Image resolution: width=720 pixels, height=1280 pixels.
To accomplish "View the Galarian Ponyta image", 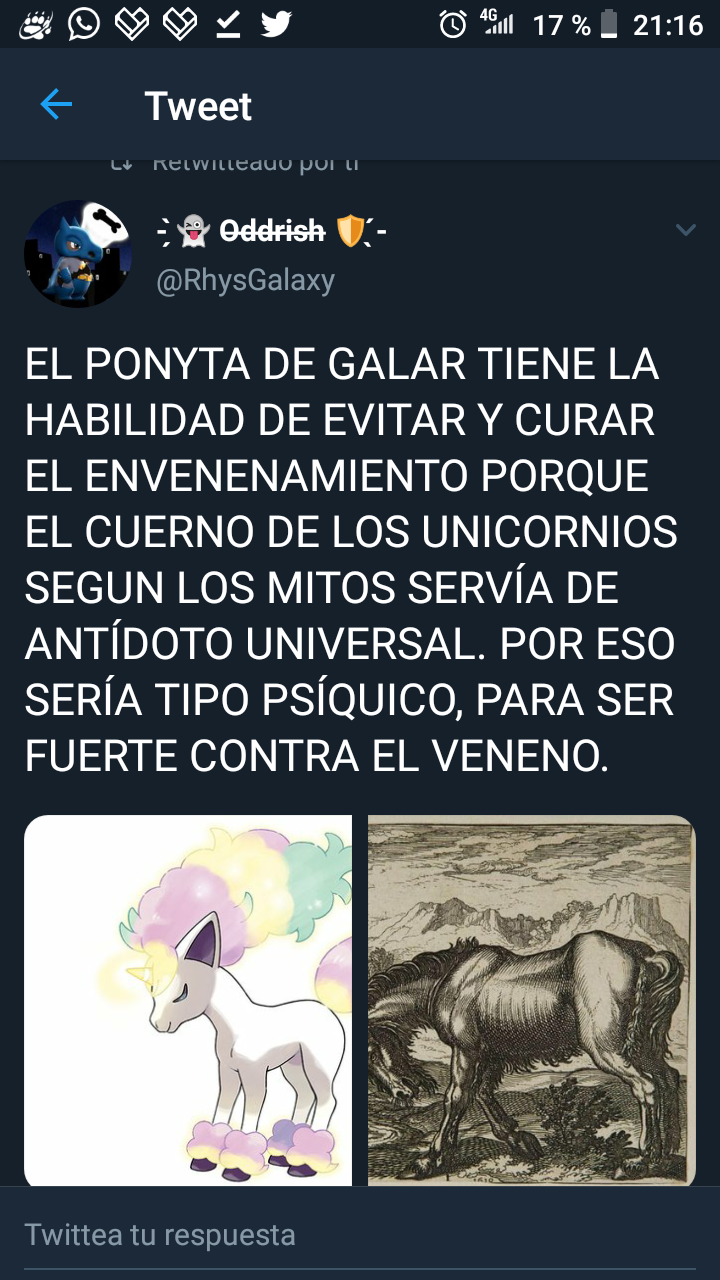I will click(x=188, y=1000).
